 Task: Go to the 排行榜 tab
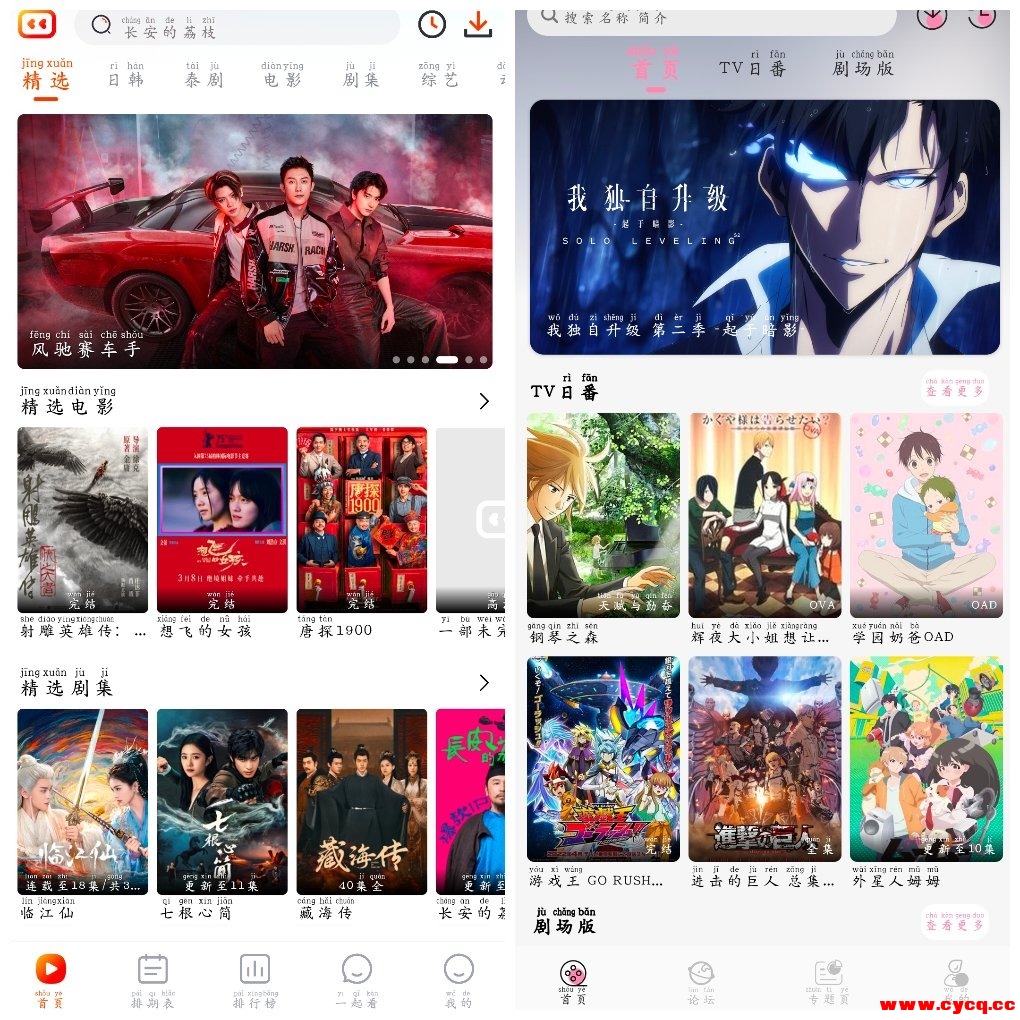click(255, 980)
